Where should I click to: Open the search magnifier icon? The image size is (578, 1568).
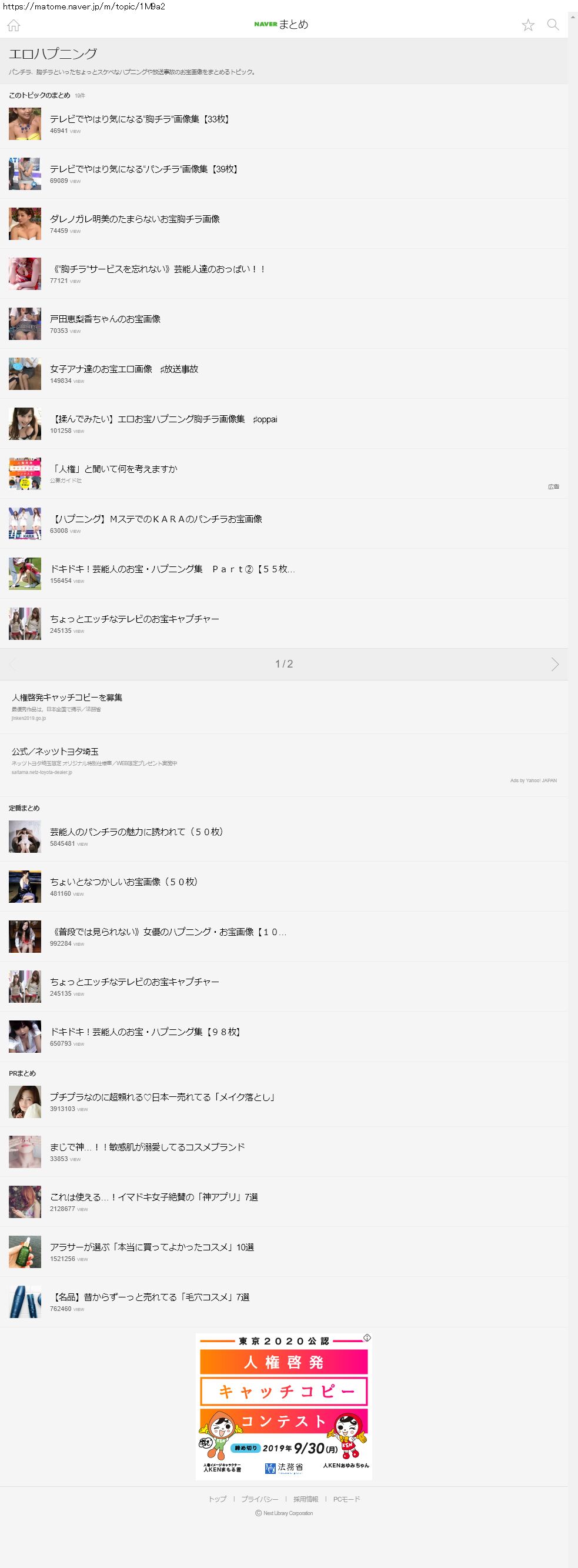click(553, 25)
